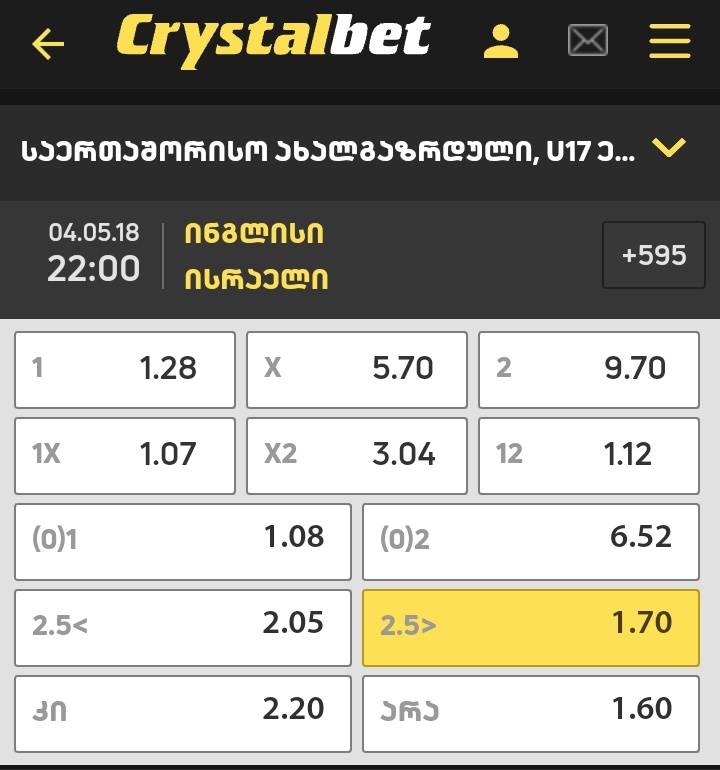Open the hamburger menu

pos(669,41)
